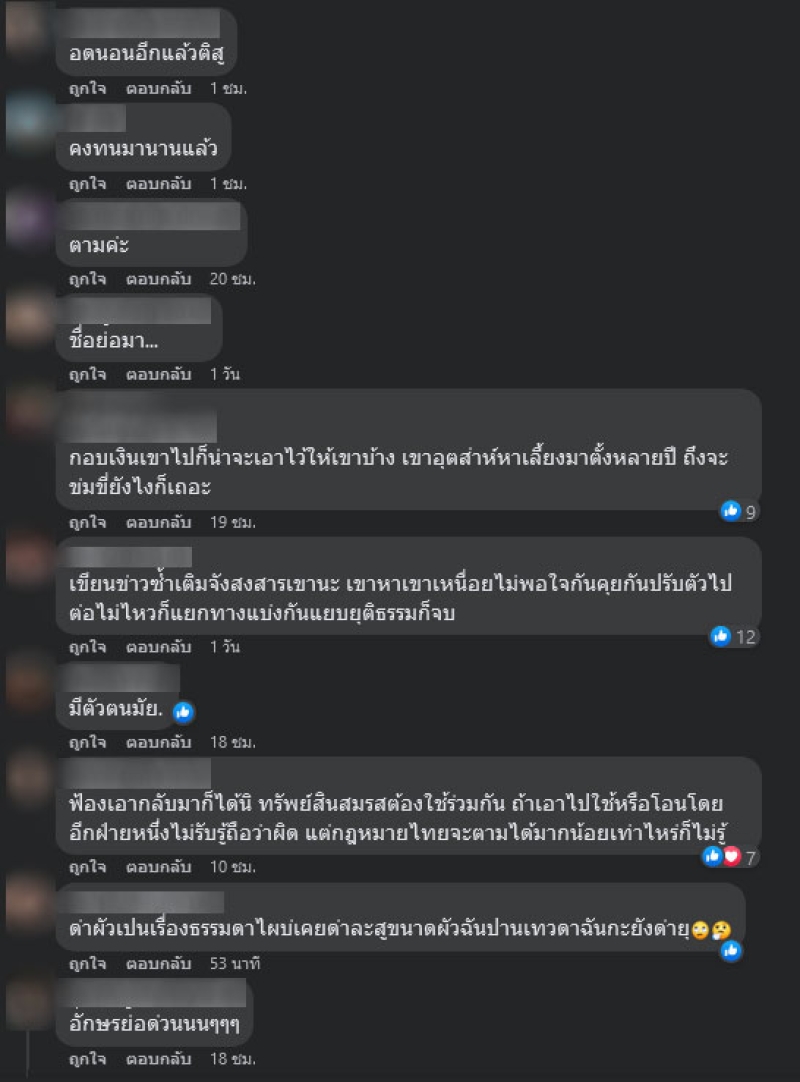Like the comment starting 'ฟ้องเอากลับมาก็ได้นิ'
Viewport: 800px width, 1082px height.
[87, 866]
